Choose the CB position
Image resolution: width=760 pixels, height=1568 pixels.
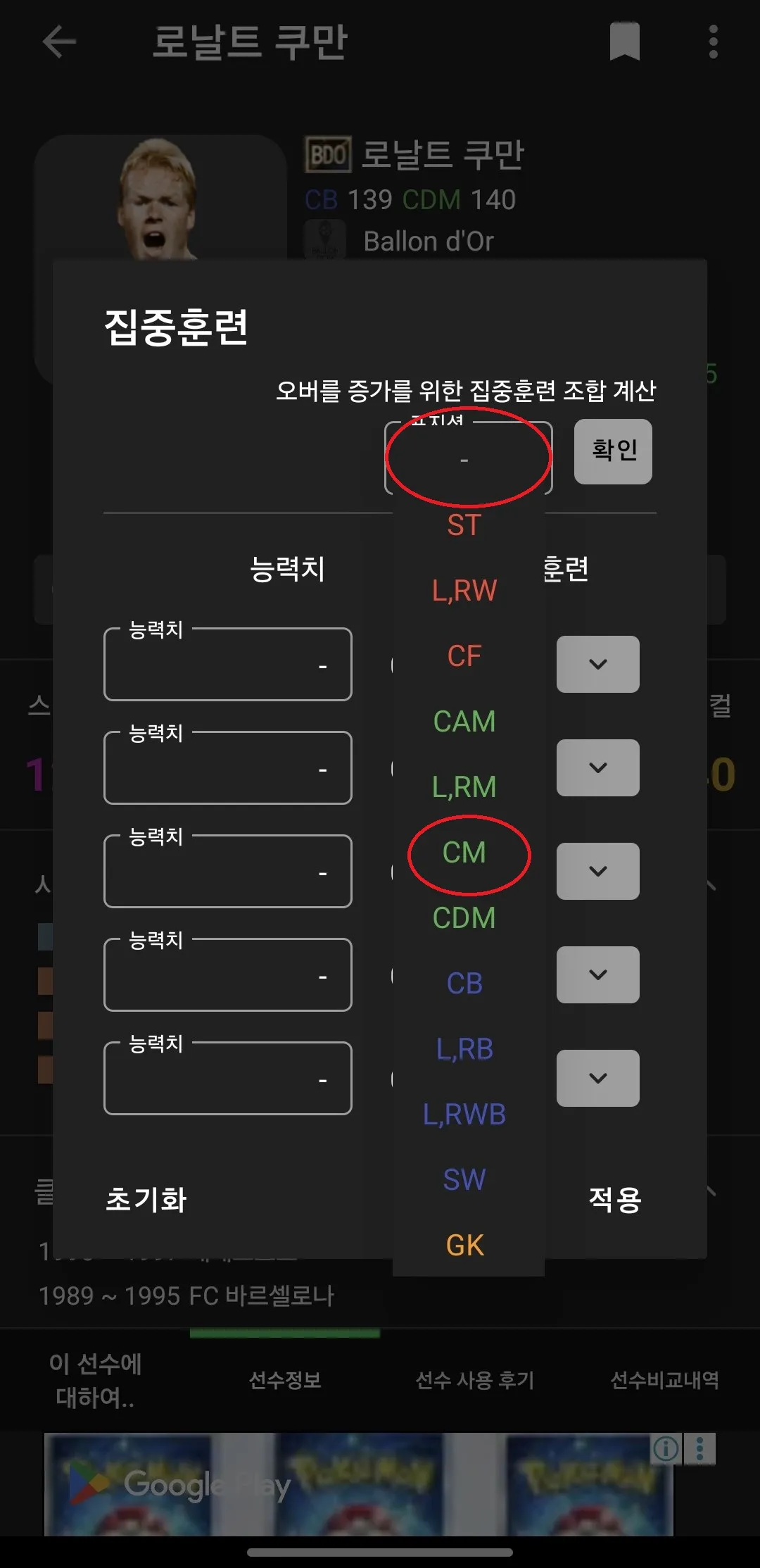(464, 983)
